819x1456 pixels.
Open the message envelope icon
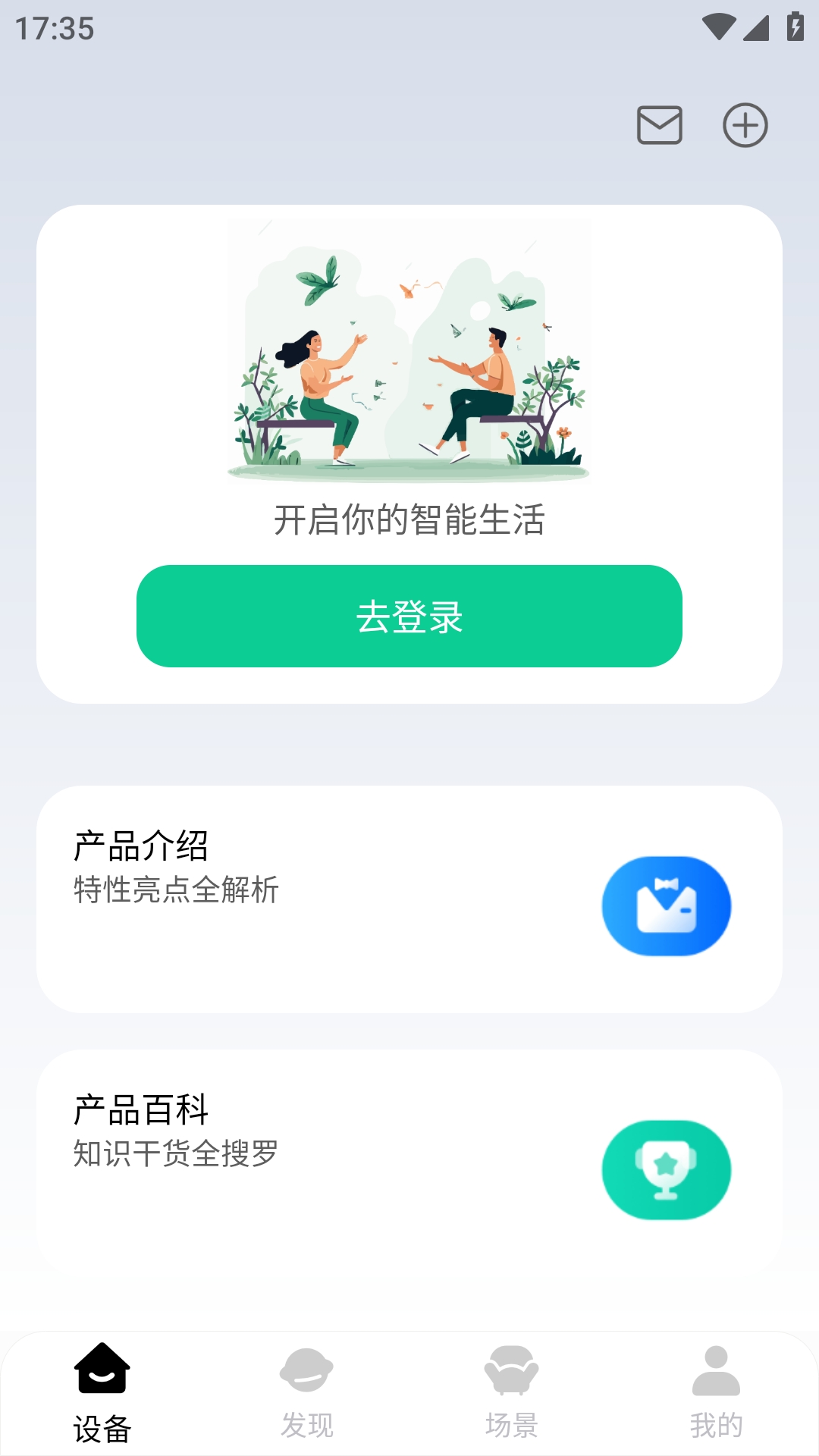[x=660, y=126]
